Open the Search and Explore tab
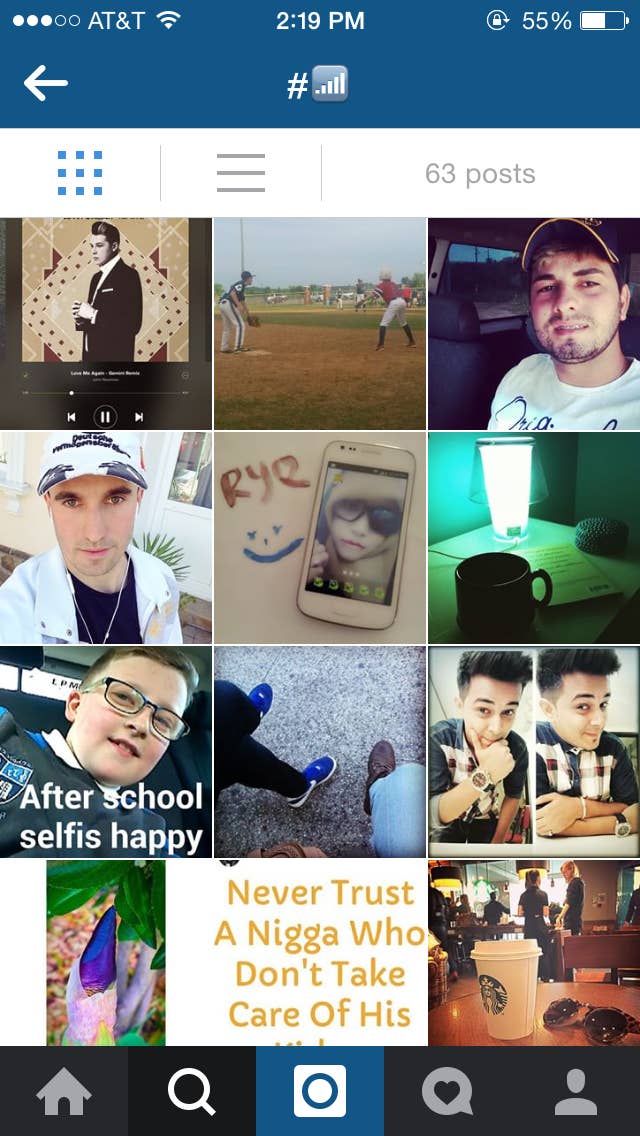 click(x=192, y=1091)
